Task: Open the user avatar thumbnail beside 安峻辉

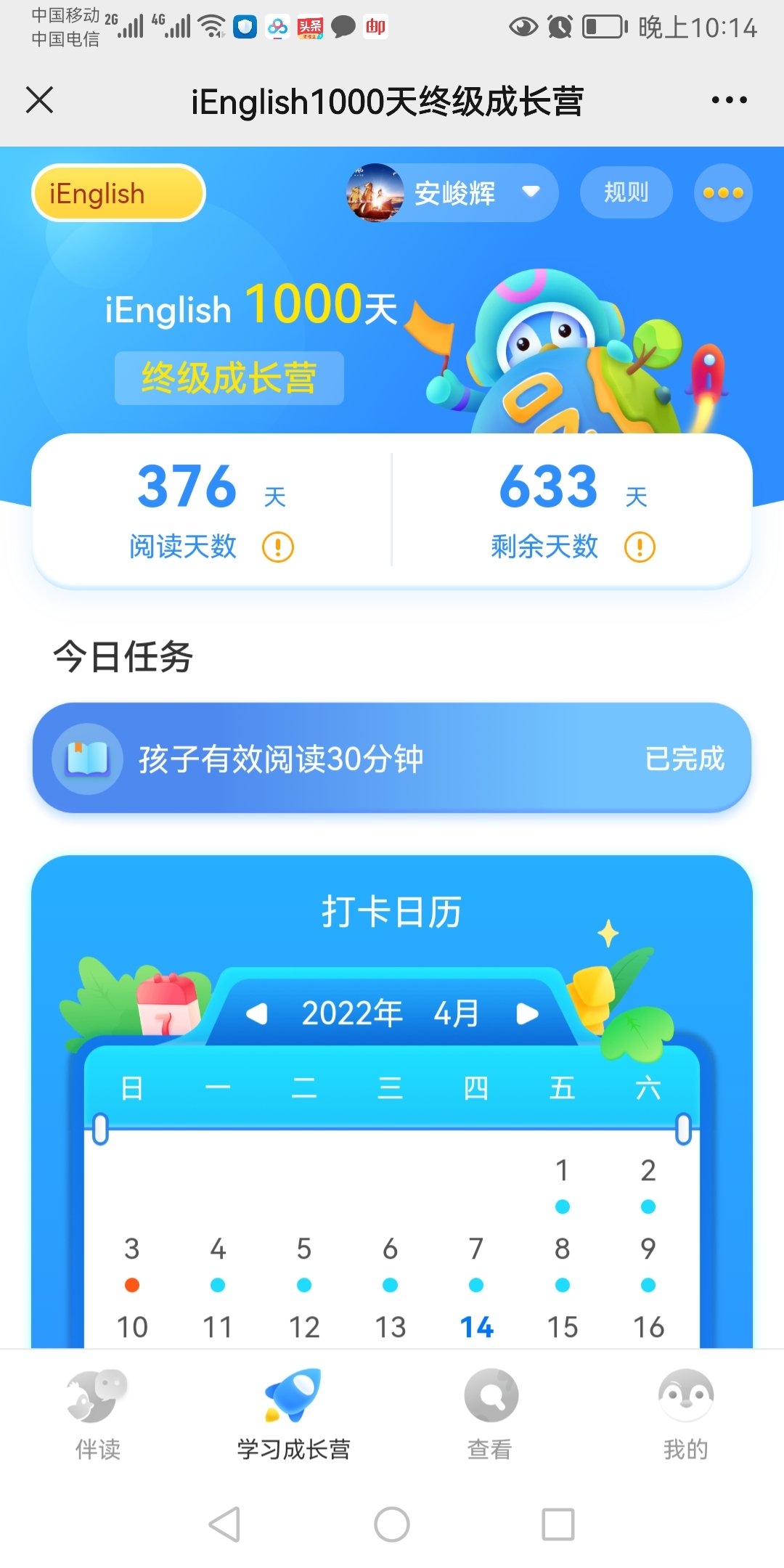Action: 375,192
